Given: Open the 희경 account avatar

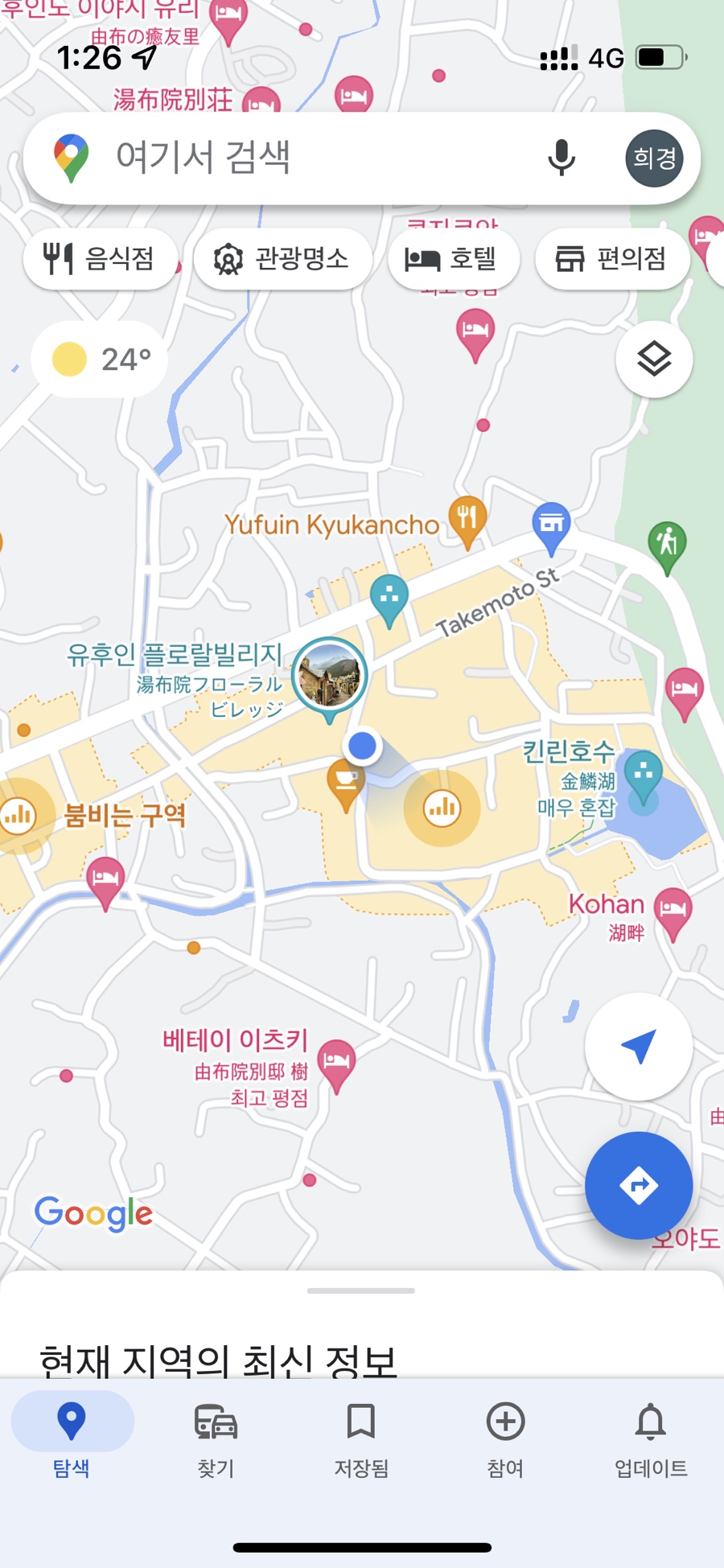Looking at the screenshot, I should [x=654, y=158].
